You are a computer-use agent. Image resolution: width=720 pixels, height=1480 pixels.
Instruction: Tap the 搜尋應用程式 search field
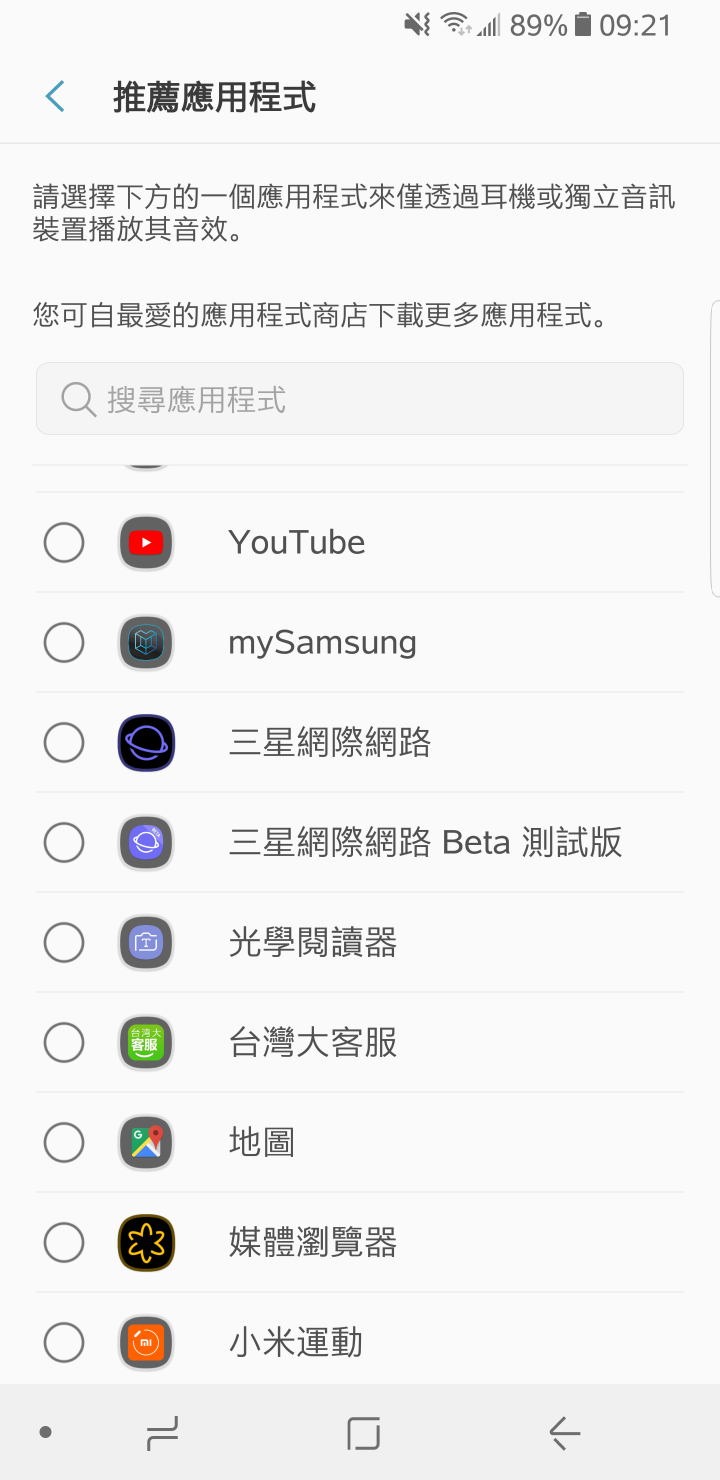(360, 399)
